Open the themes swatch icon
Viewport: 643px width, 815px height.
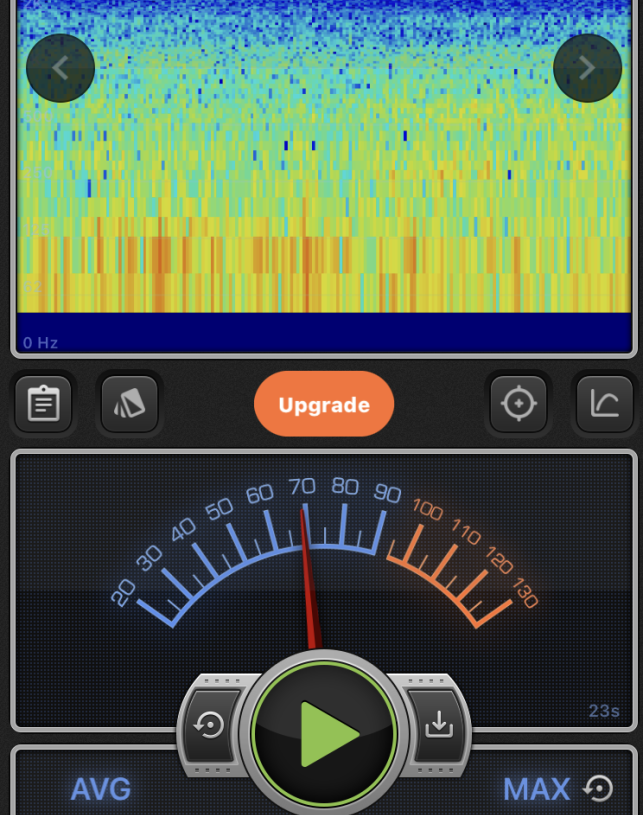click(x=130, y=404)
